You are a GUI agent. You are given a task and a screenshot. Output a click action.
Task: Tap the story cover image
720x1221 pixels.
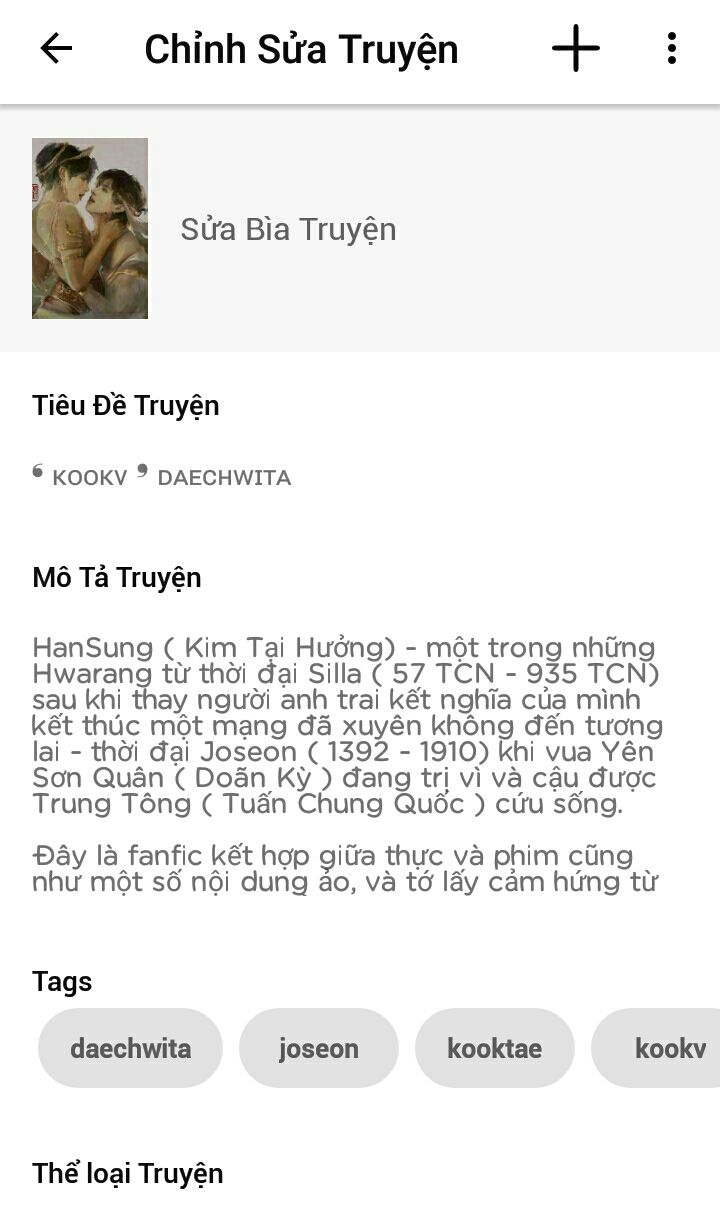tap(90, 228)
